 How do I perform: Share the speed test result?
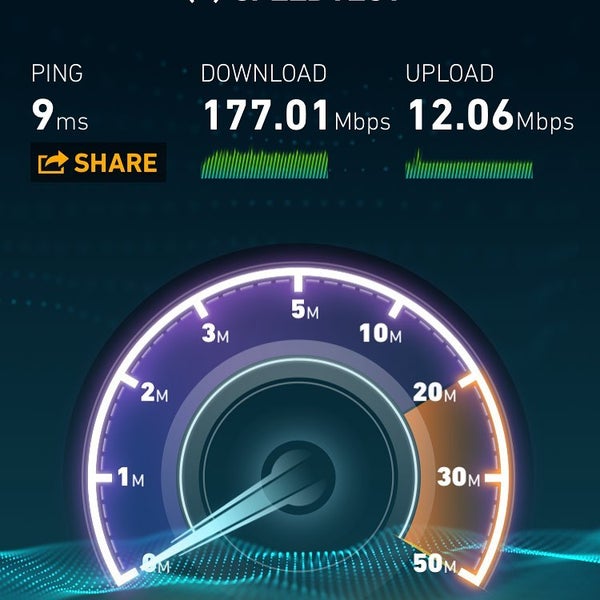point(97,163)
